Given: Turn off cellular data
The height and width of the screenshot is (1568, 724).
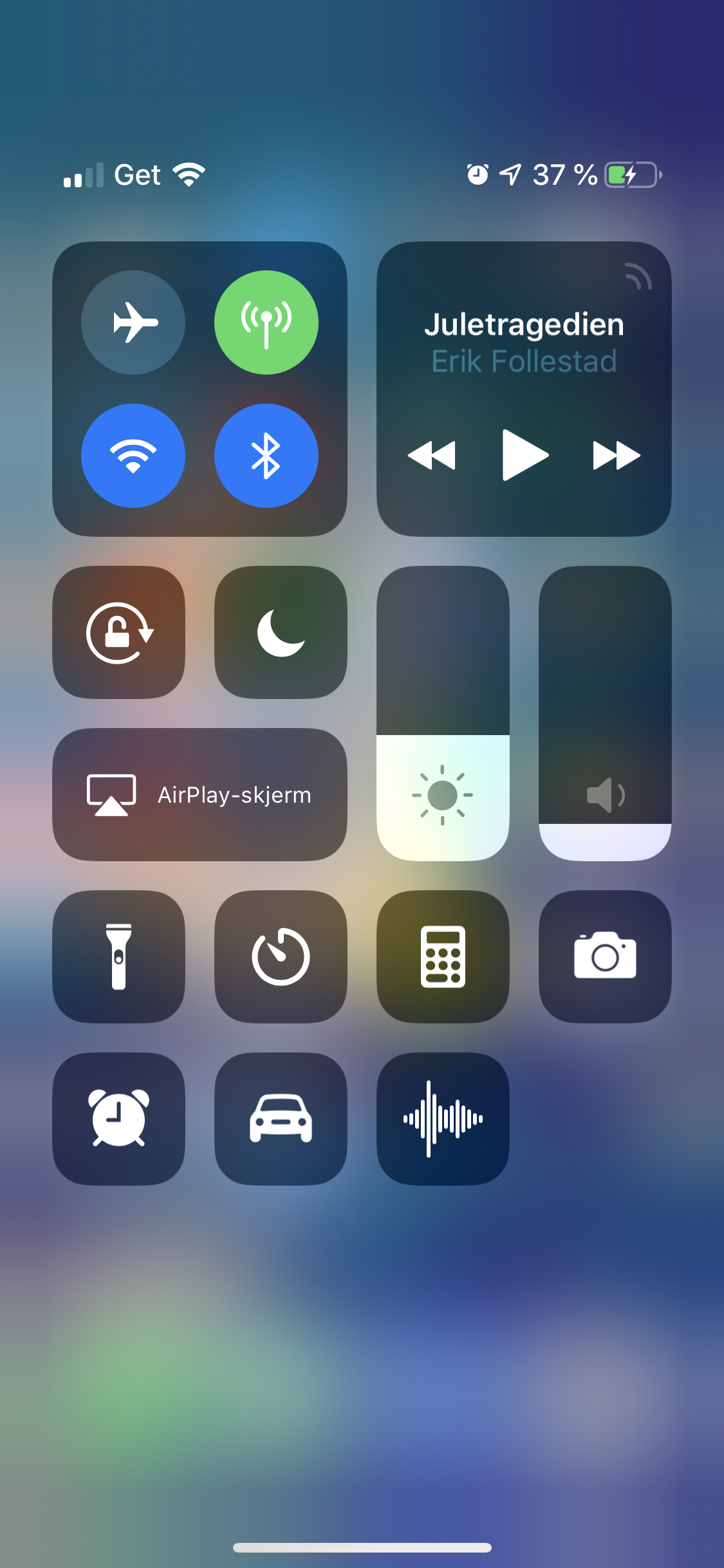Looking at the screenshot, I should click(x=266, y=322).
